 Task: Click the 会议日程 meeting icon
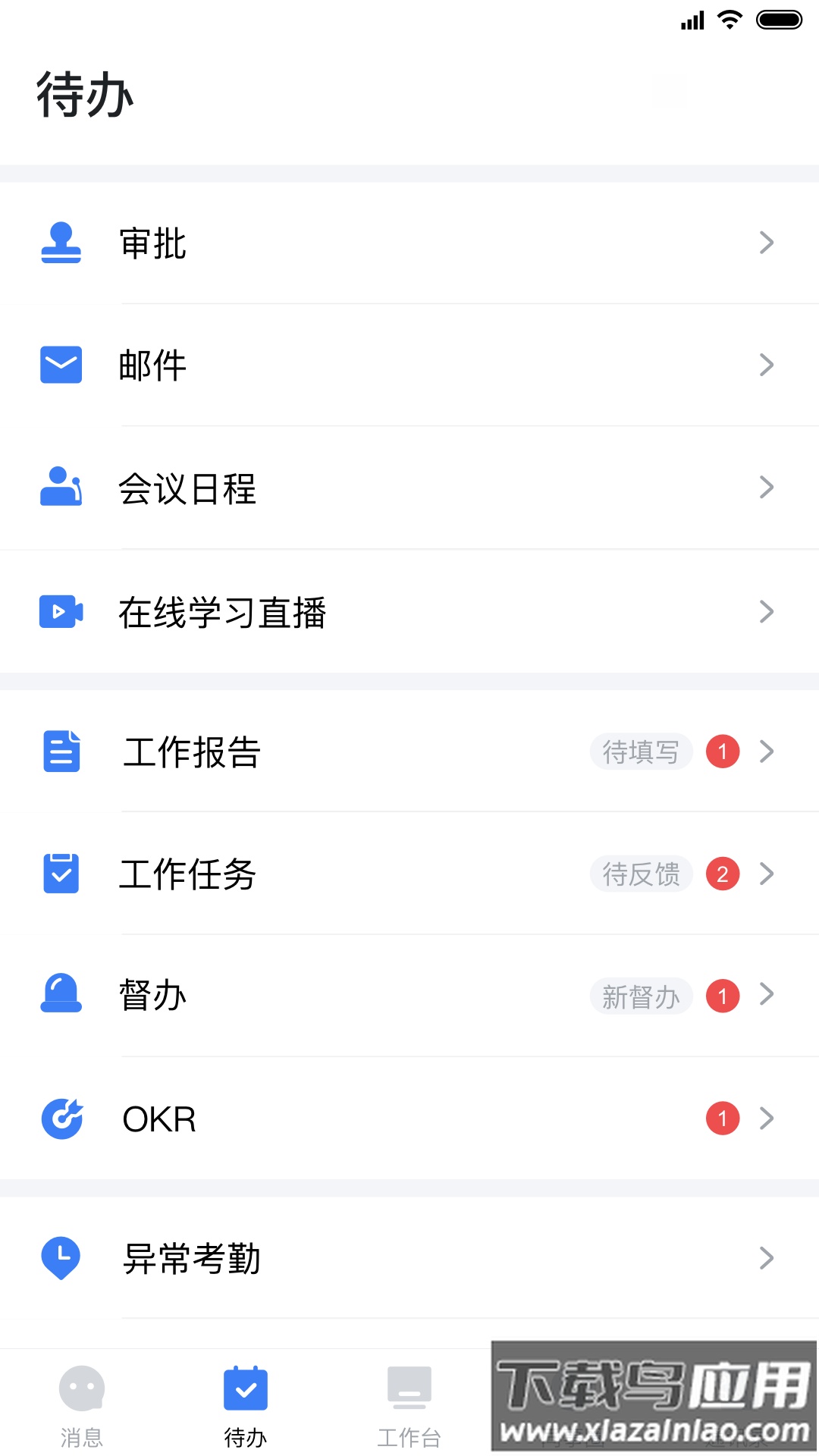click(61, 488)
